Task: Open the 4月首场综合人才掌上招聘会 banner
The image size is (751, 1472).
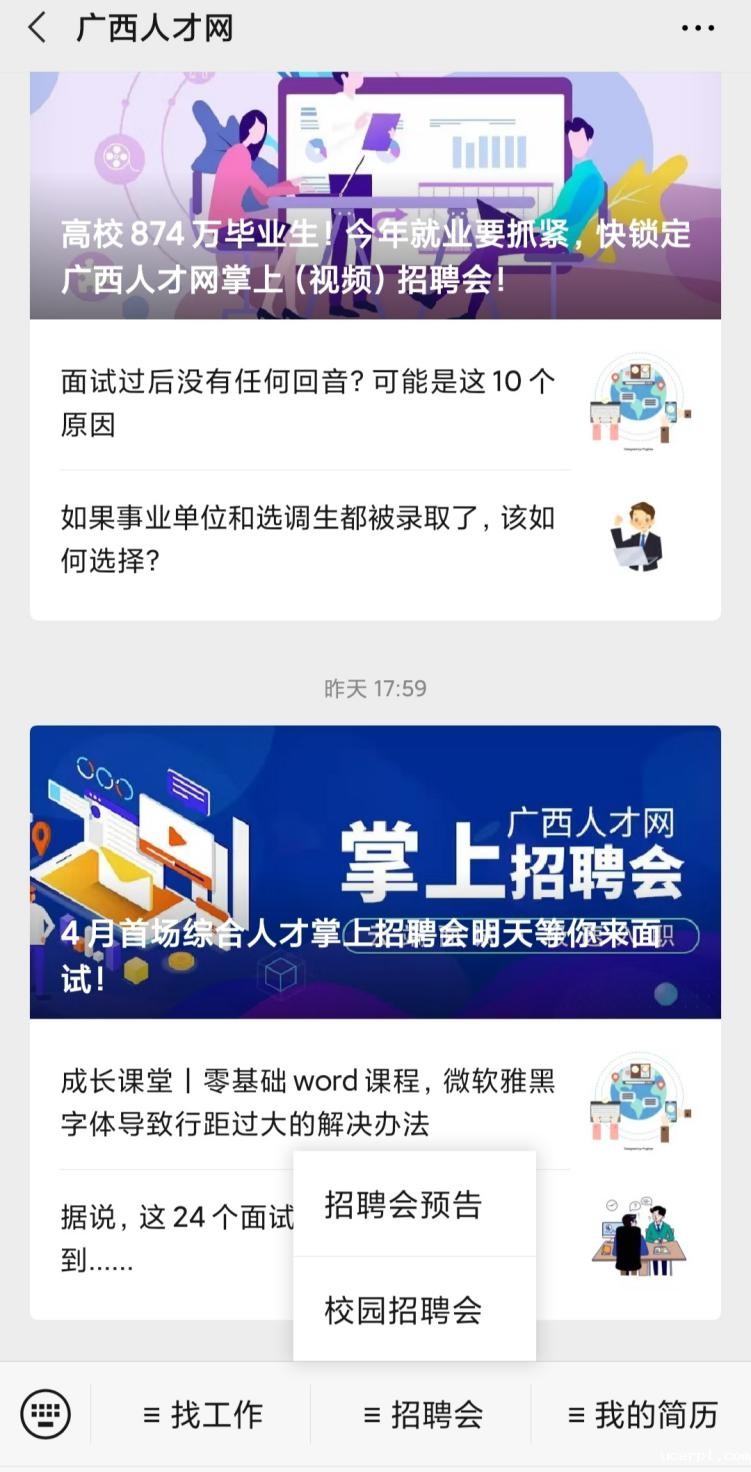Action: tap(375, 870)
